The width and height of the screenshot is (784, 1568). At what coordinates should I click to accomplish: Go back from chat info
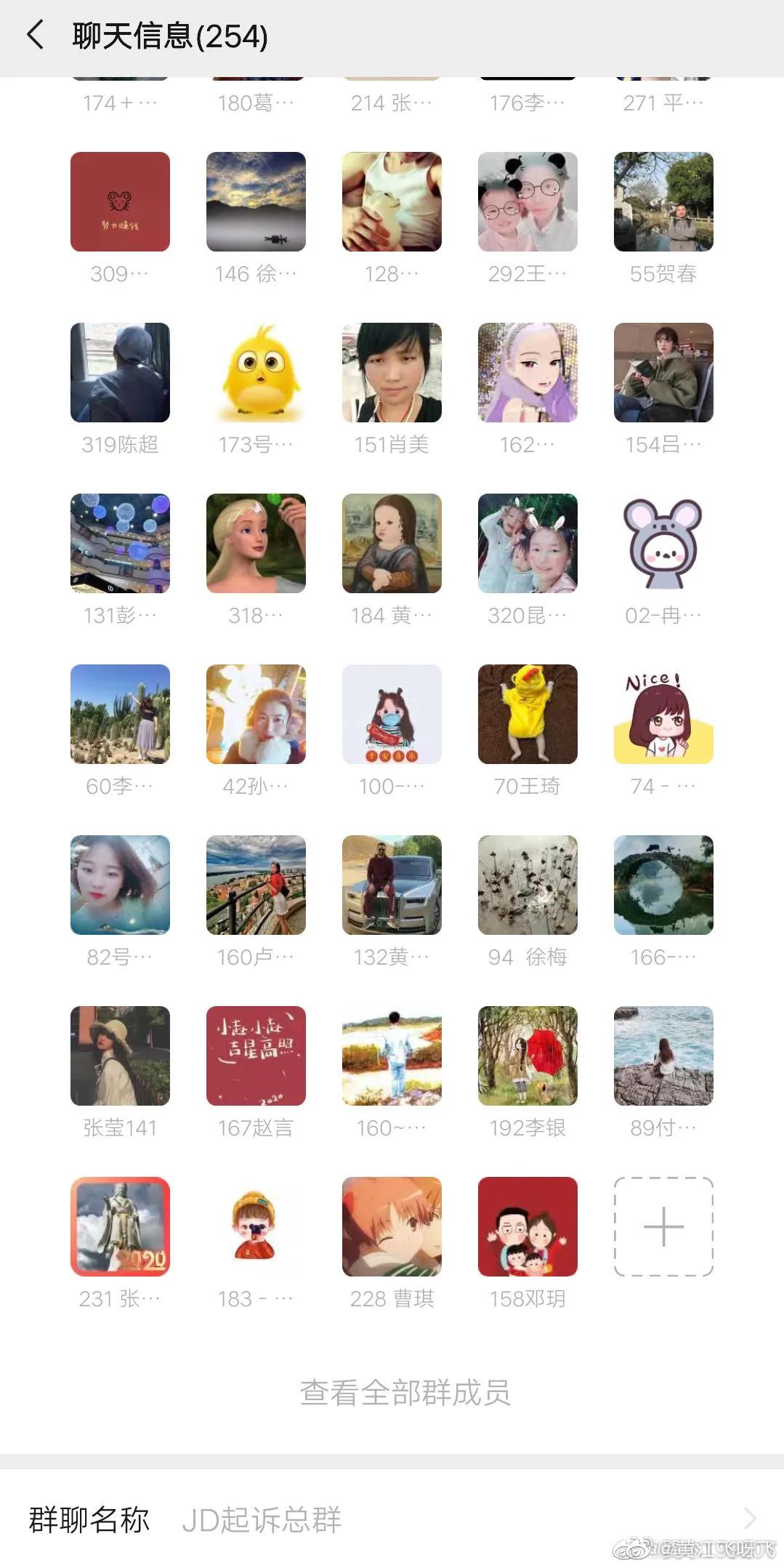click(x=35, y=36)
